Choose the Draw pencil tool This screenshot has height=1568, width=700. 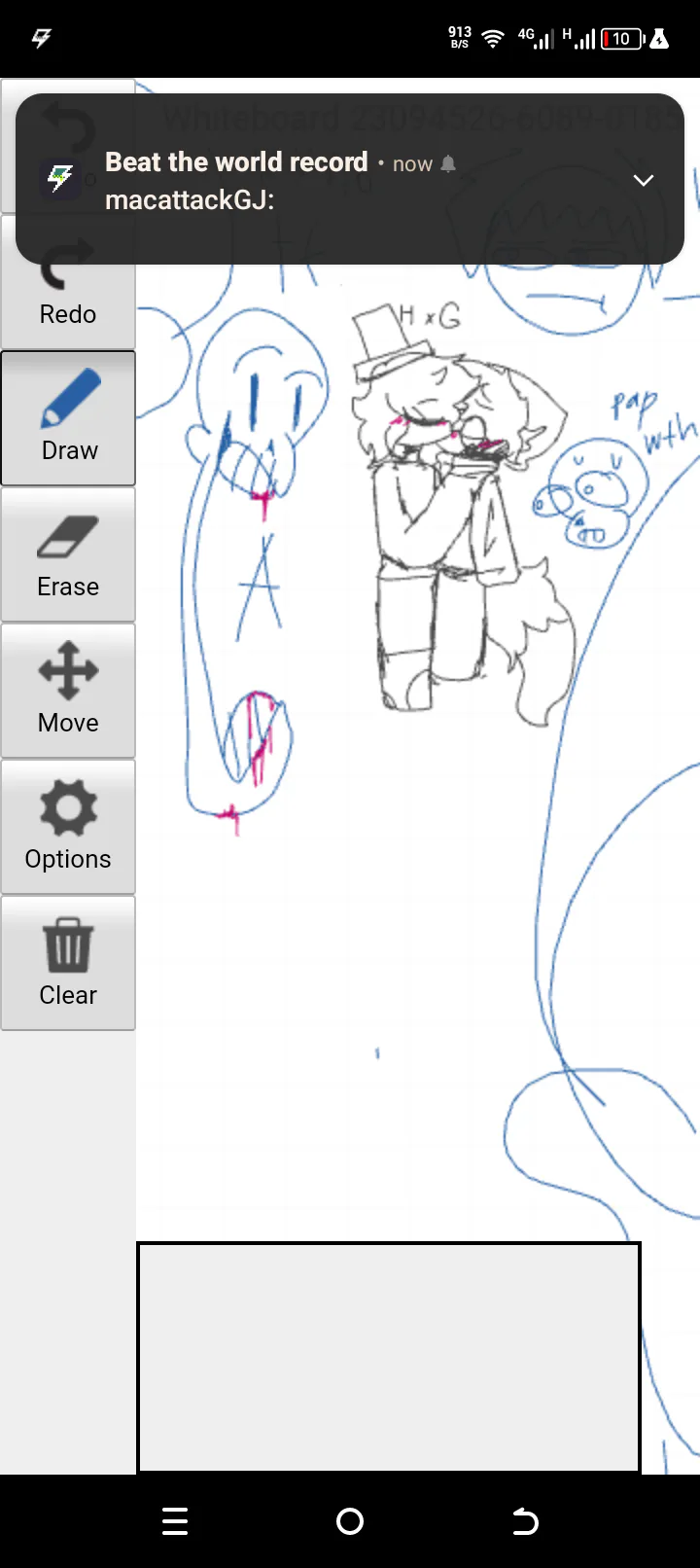pyautogui.click(x=68, y=418)
